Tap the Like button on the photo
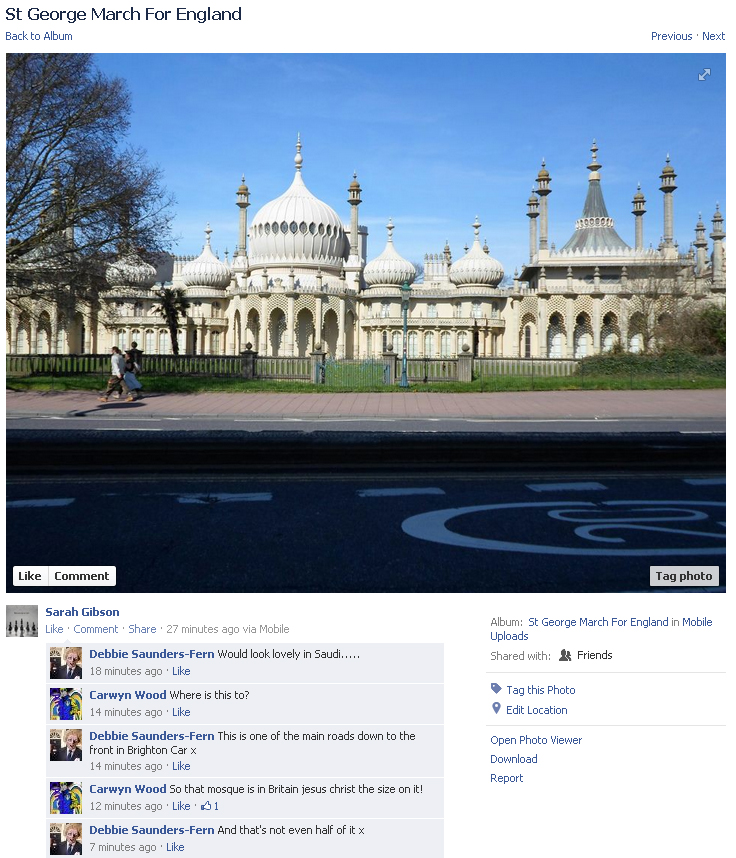The height and width of the screenshot is (858, 736). coord(30,576)
